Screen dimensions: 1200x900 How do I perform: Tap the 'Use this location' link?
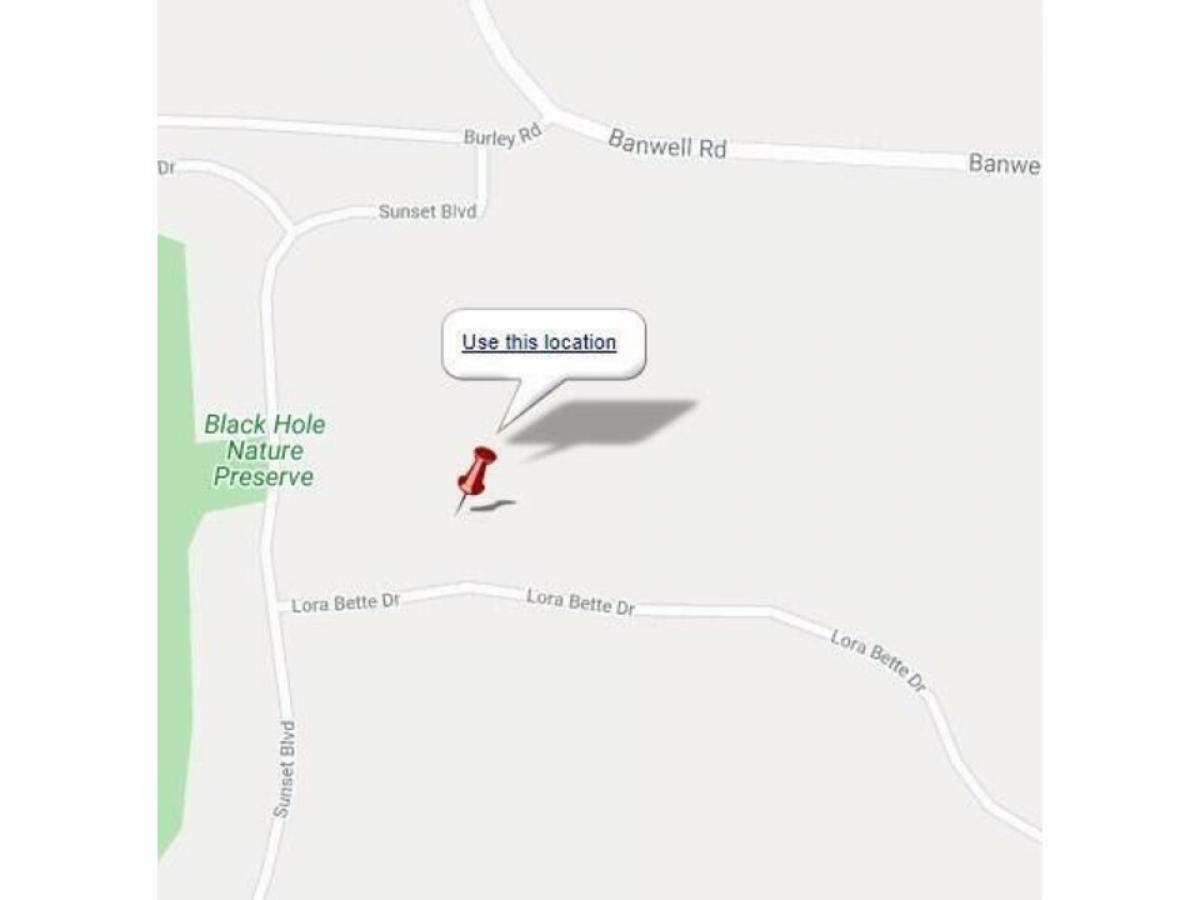click(x=539, y=342)
